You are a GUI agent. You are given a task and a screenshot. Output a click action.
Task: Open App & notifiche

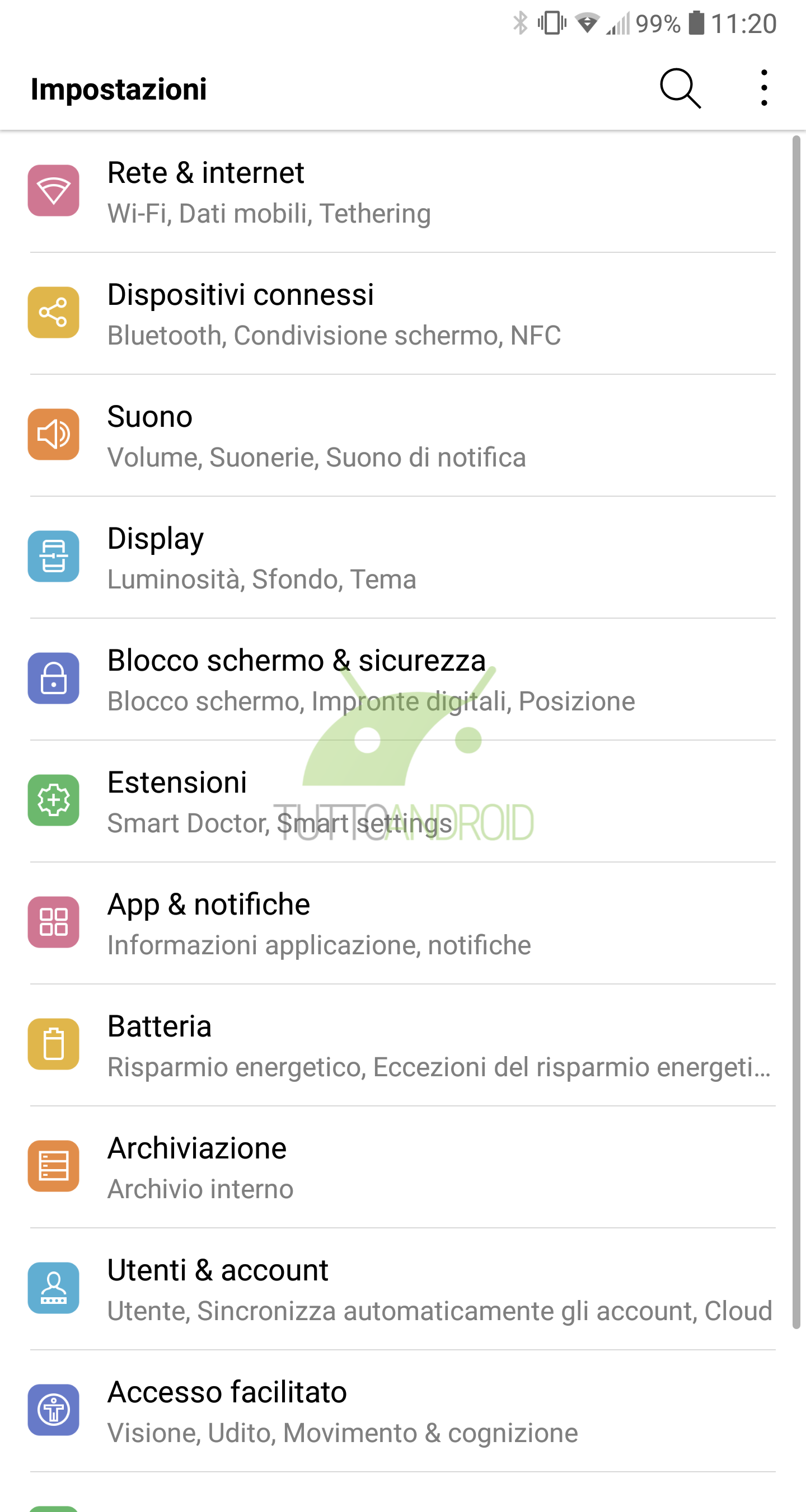point(403,924)
